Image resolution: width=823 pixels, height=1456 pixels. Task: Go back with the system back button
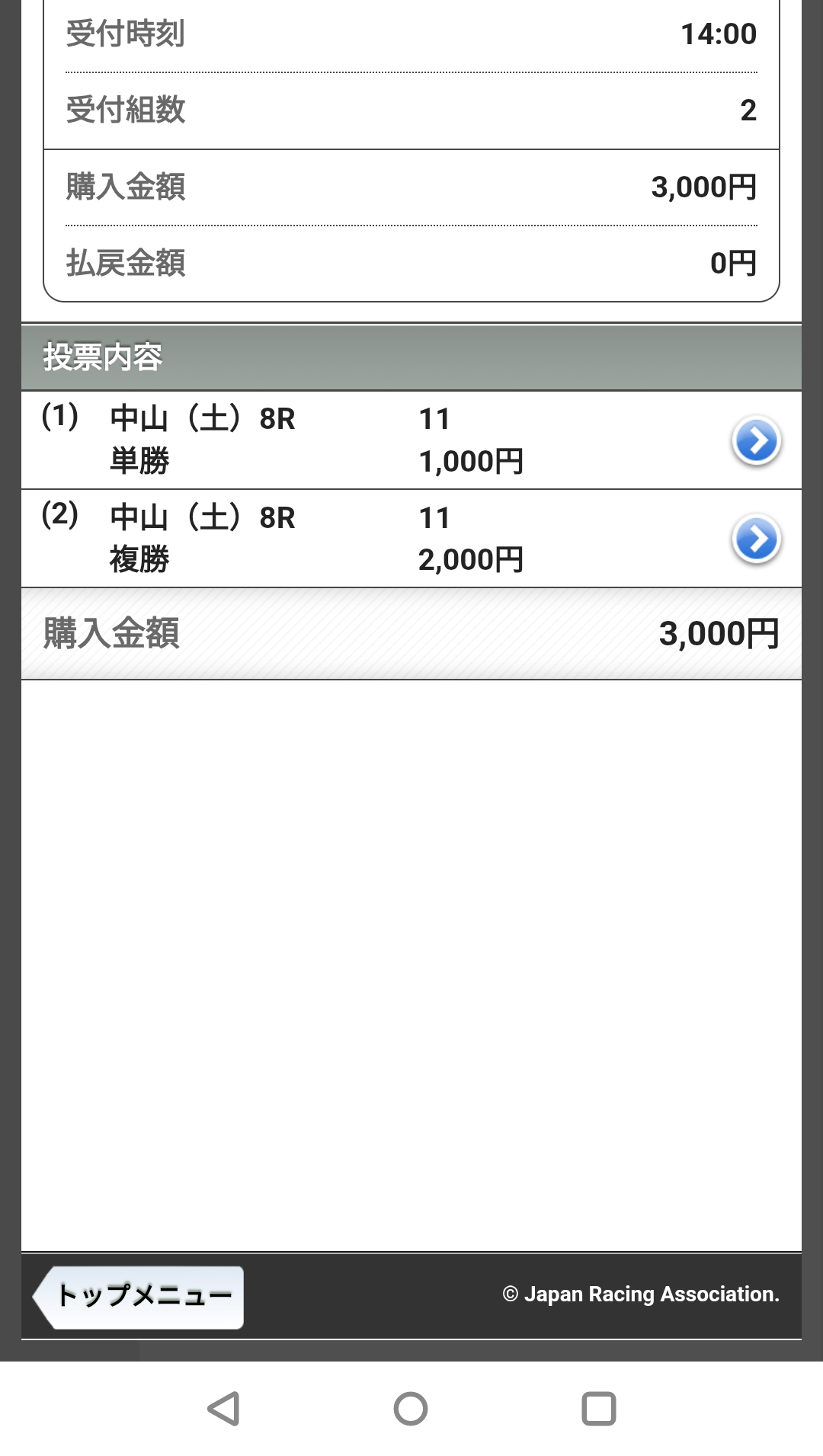(x=224, y=1409)
